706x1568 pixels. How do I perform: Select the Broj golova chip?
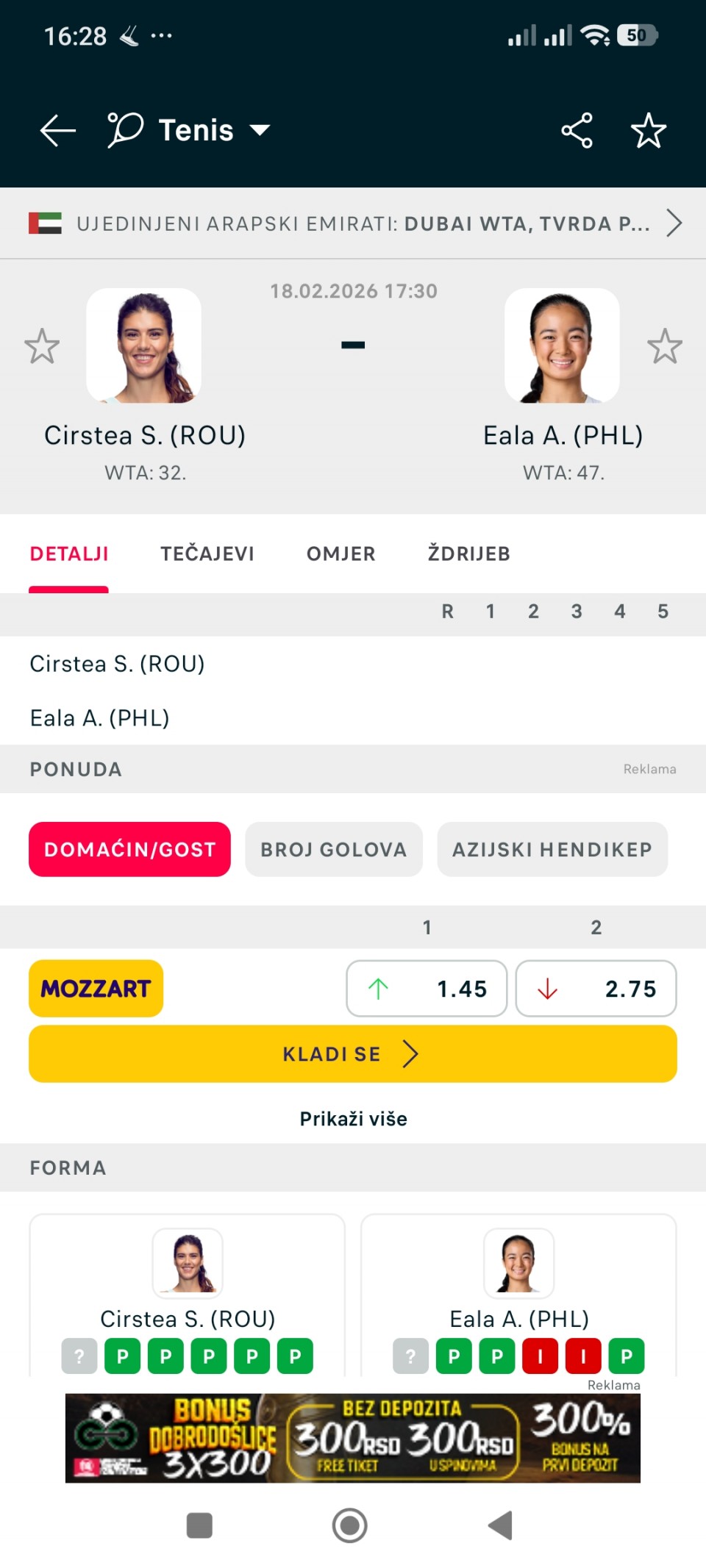[334, 850]
